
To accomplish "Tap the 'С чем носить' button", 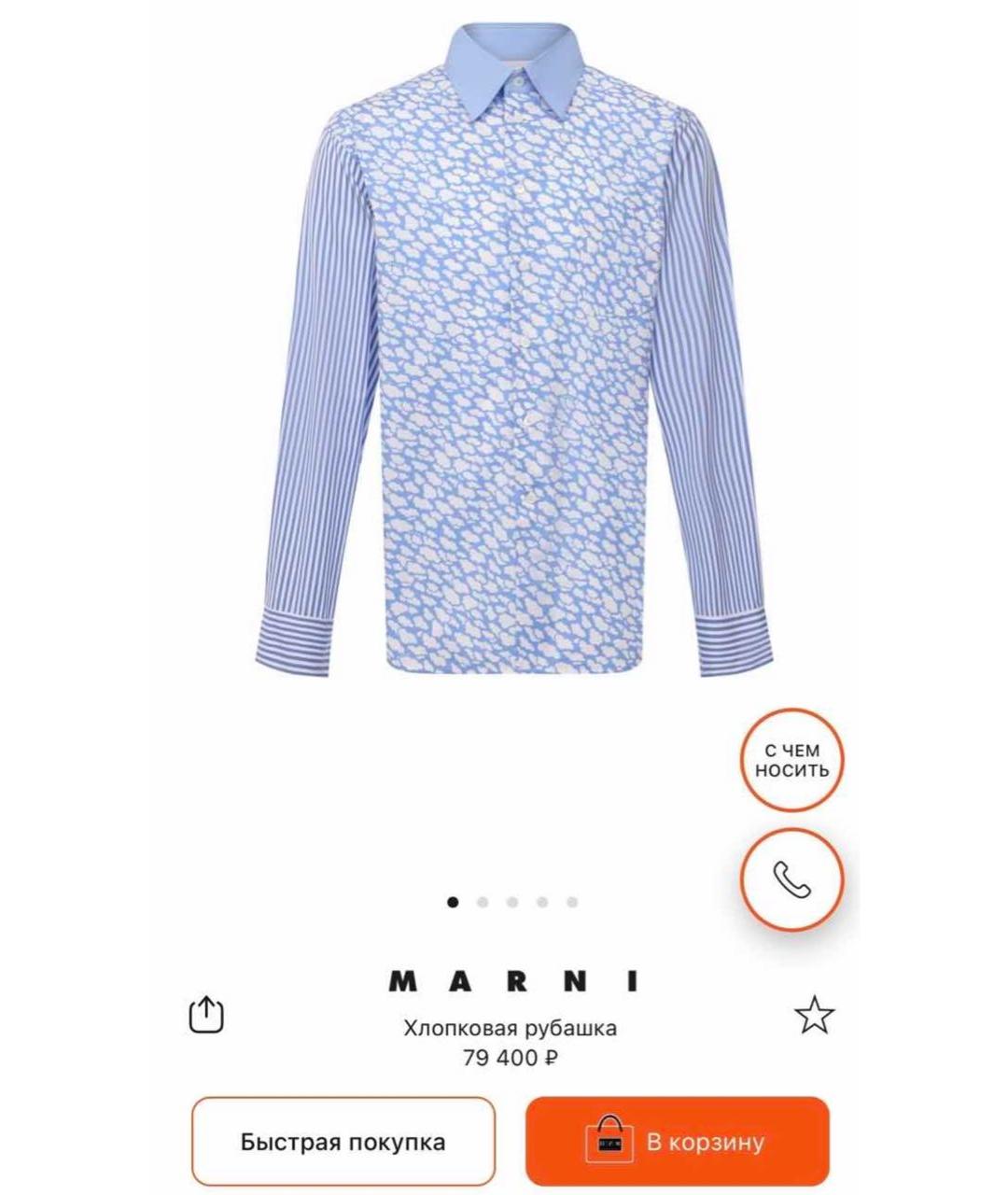I will coord(791,760).
